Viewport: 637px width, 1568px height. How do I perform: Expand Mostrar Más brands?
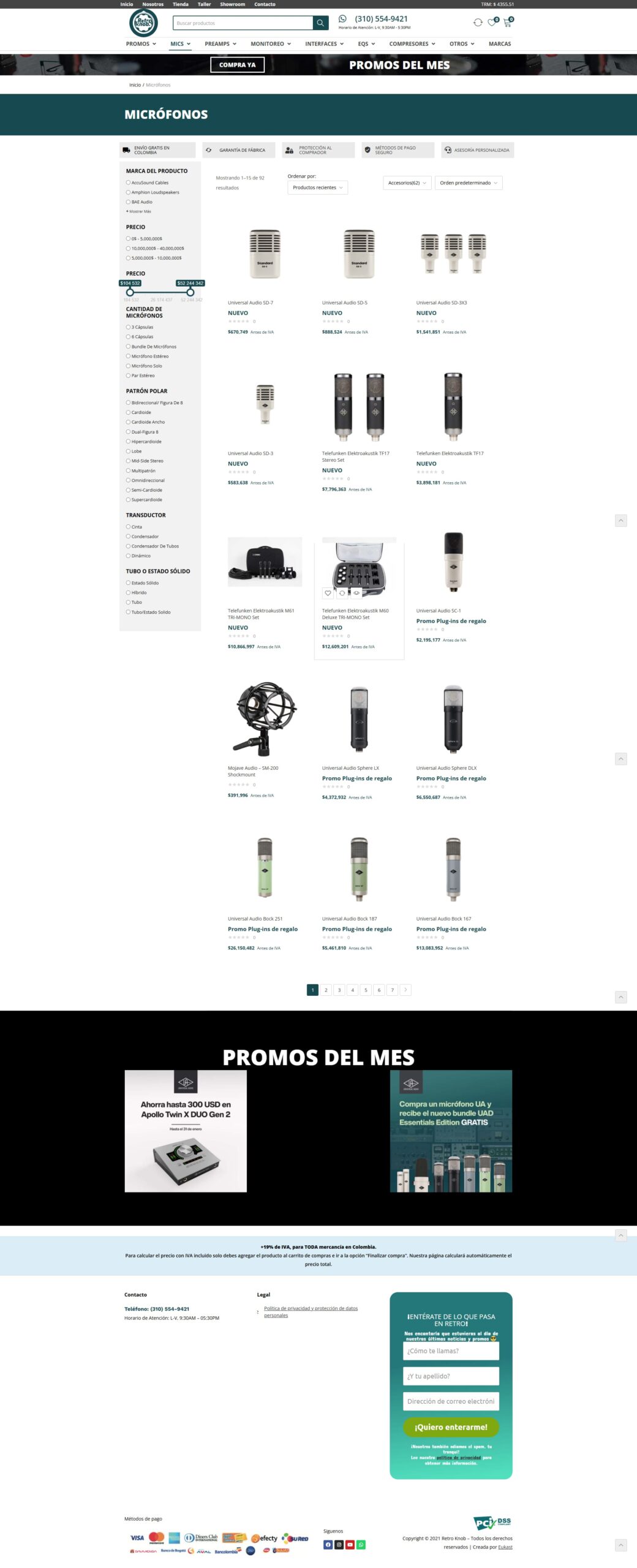click(x=139, y=211)
